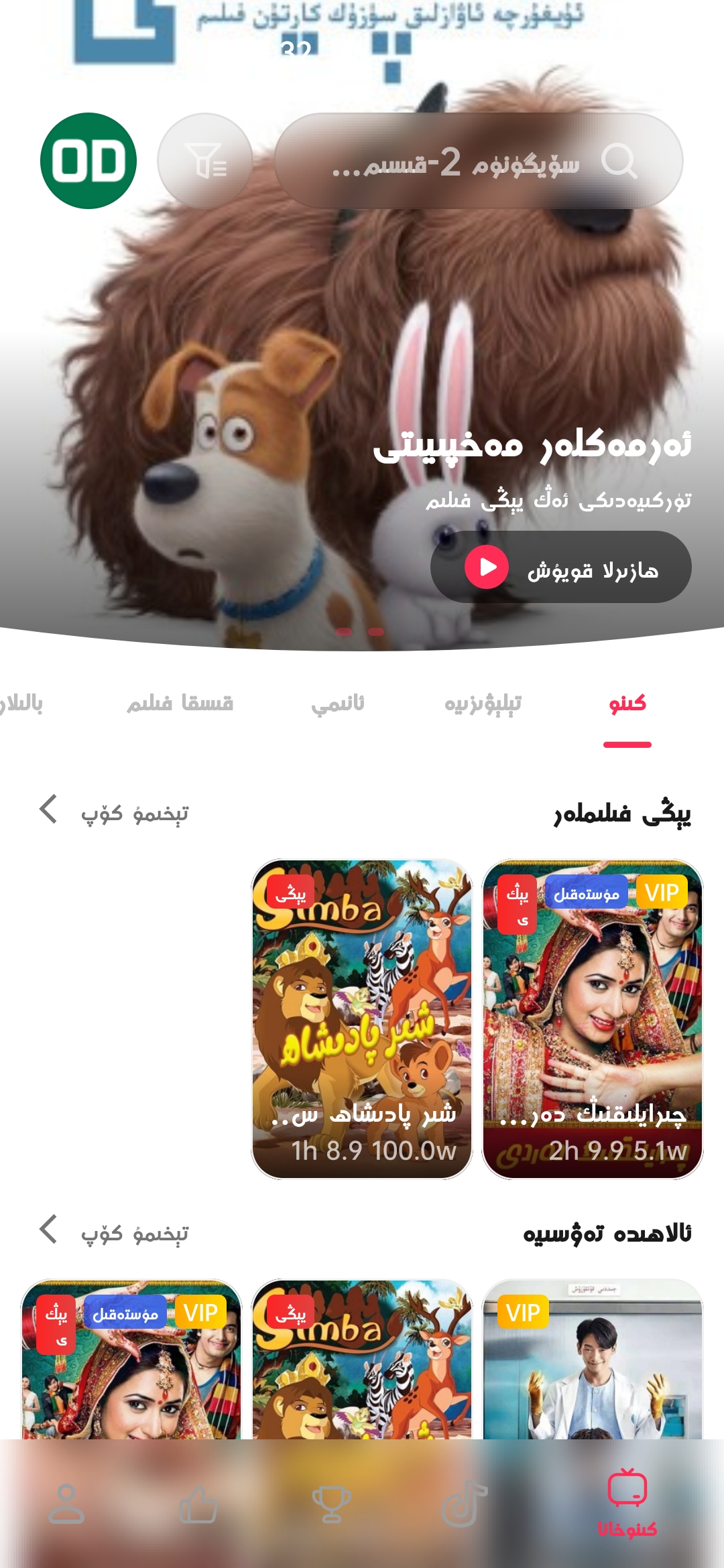See more under ئالاھىدە تەۋسىيە

[x=114, y=1232]
